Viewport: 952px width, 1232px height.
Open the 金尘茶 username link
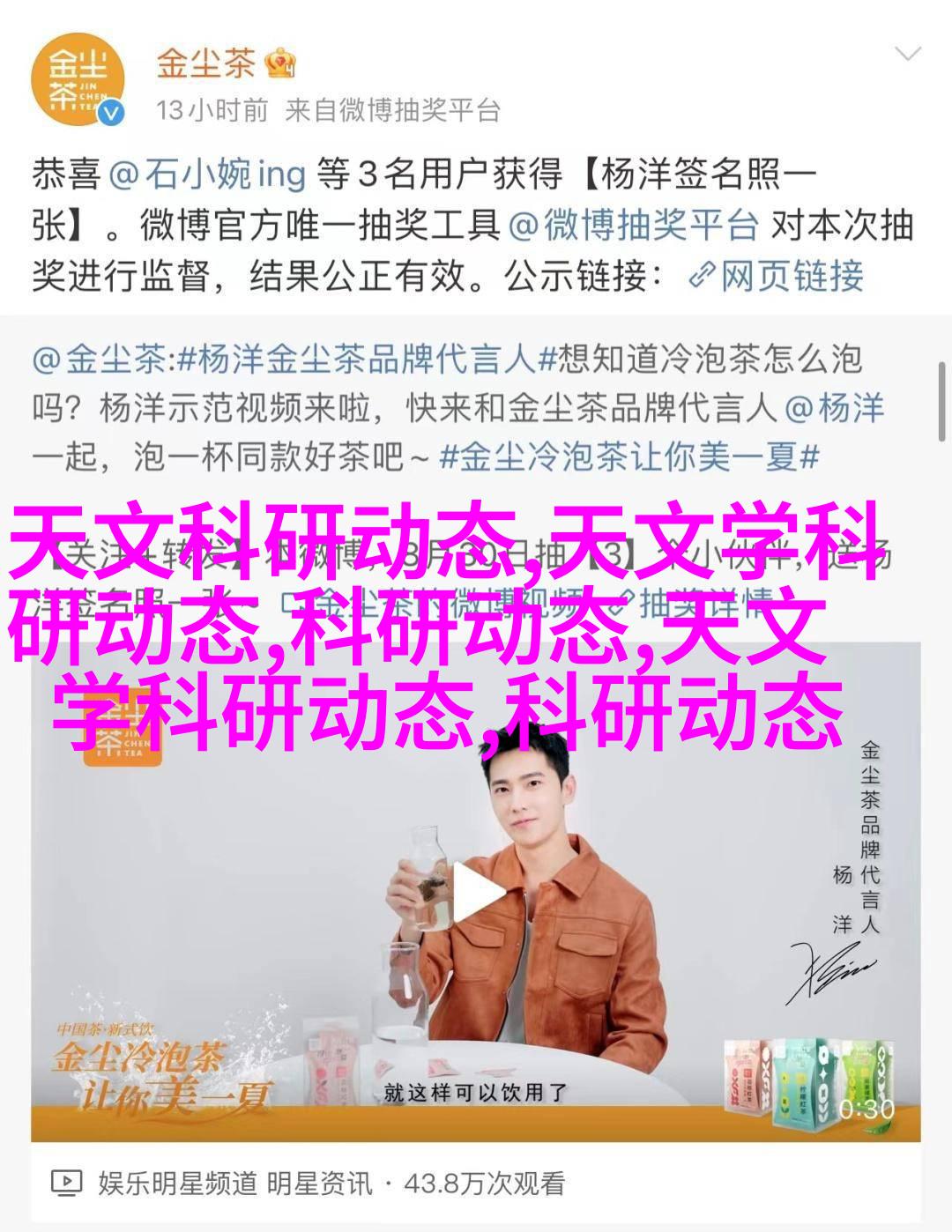coord(206,63)
